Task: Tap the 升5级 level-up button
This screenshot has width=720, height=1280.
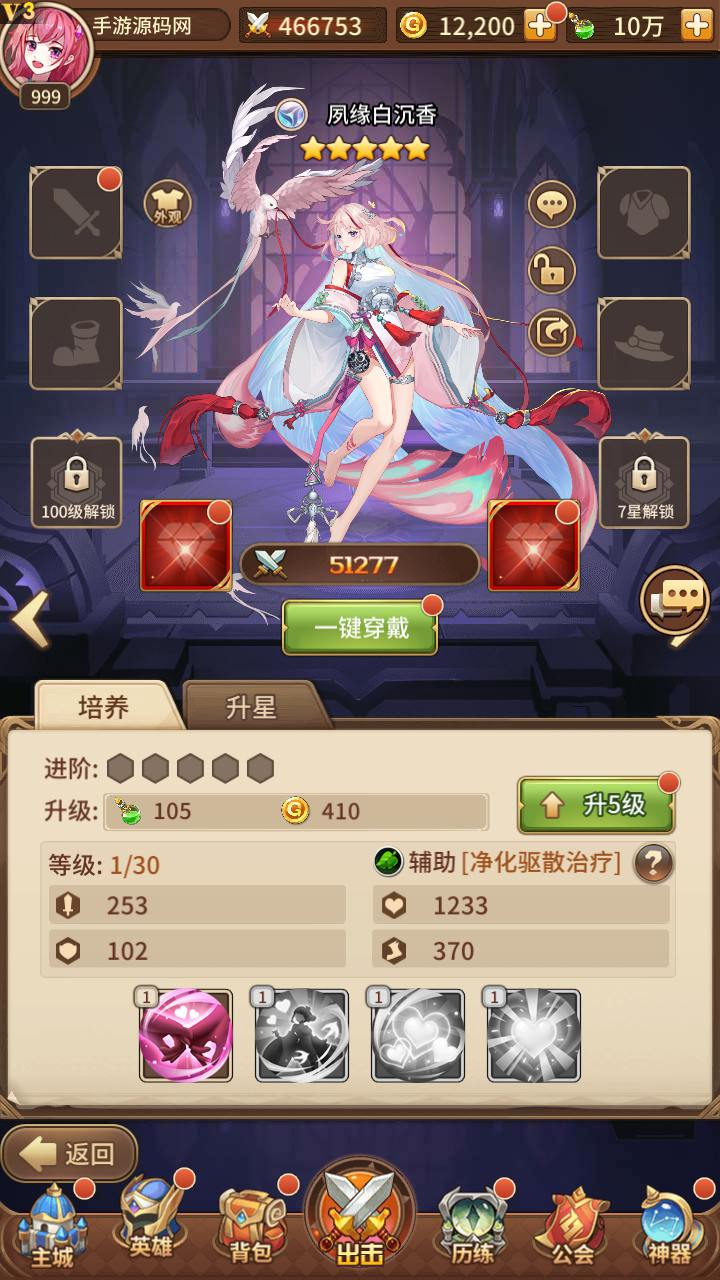Action: [596, 805]
